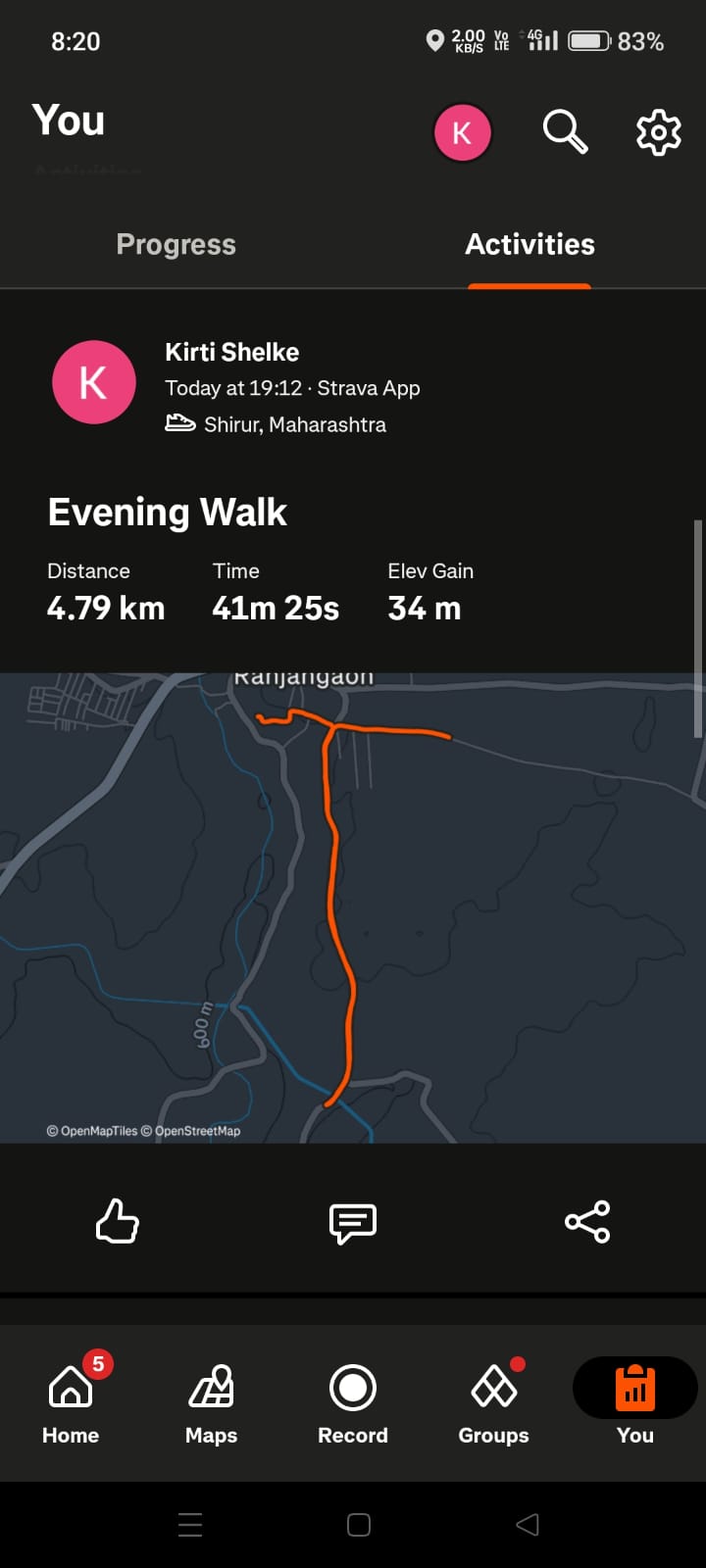Screen dimensions: 706x1568
Task: Go to the Home tab
Action: tap(71, 1403)
